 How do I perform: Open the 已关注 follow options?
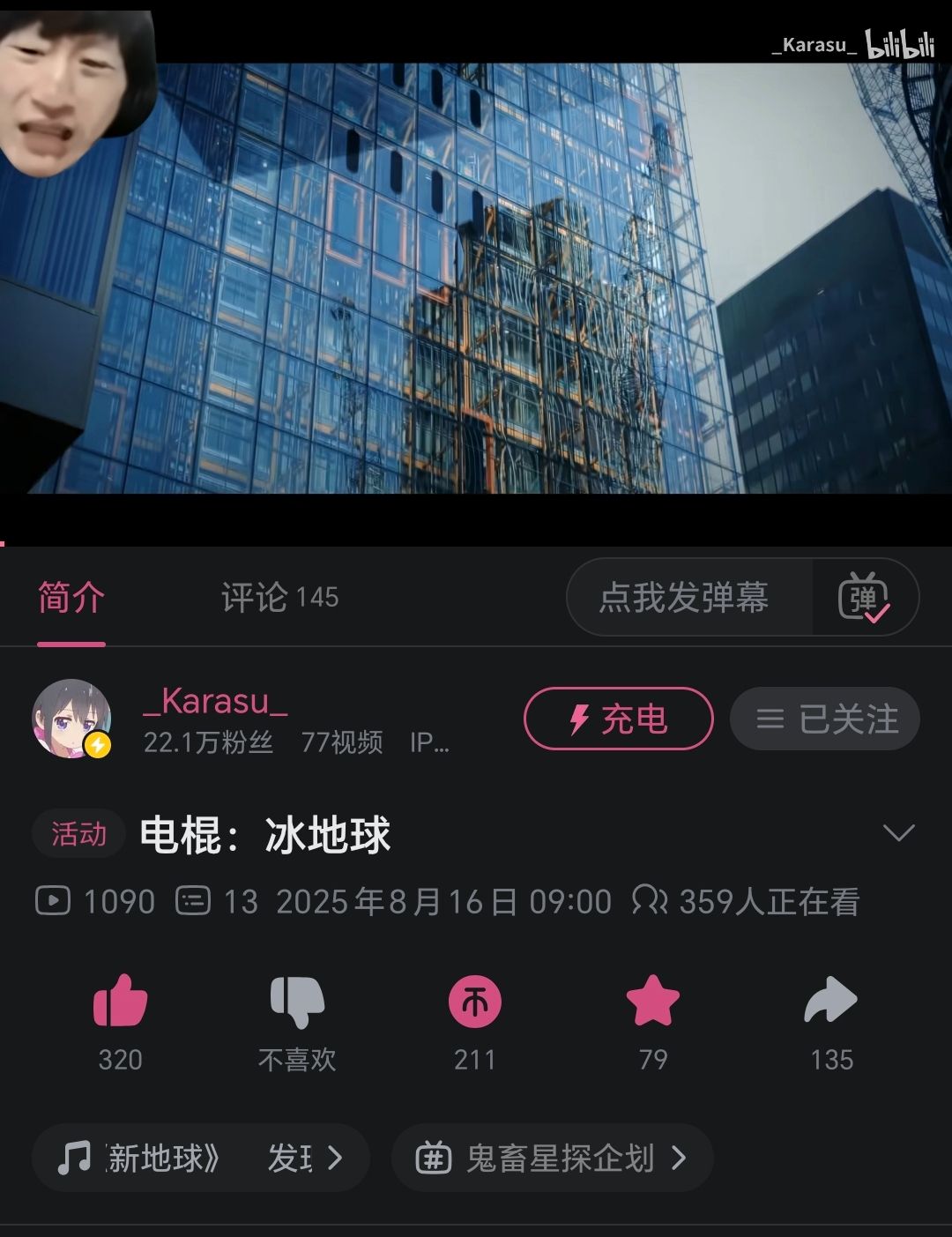pos(825,719)
